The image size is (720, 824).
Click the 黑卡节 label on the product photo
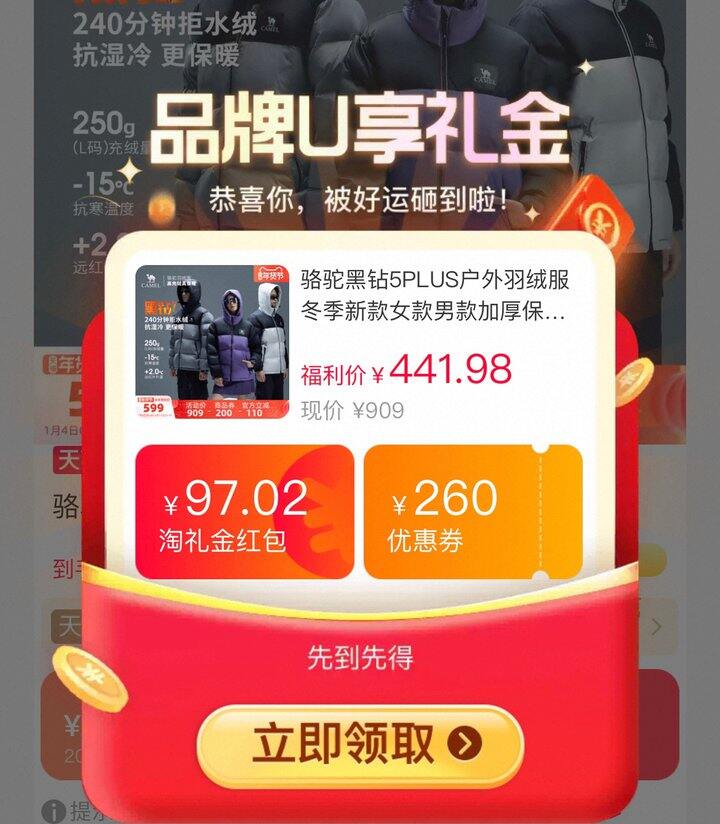[159, 306]
